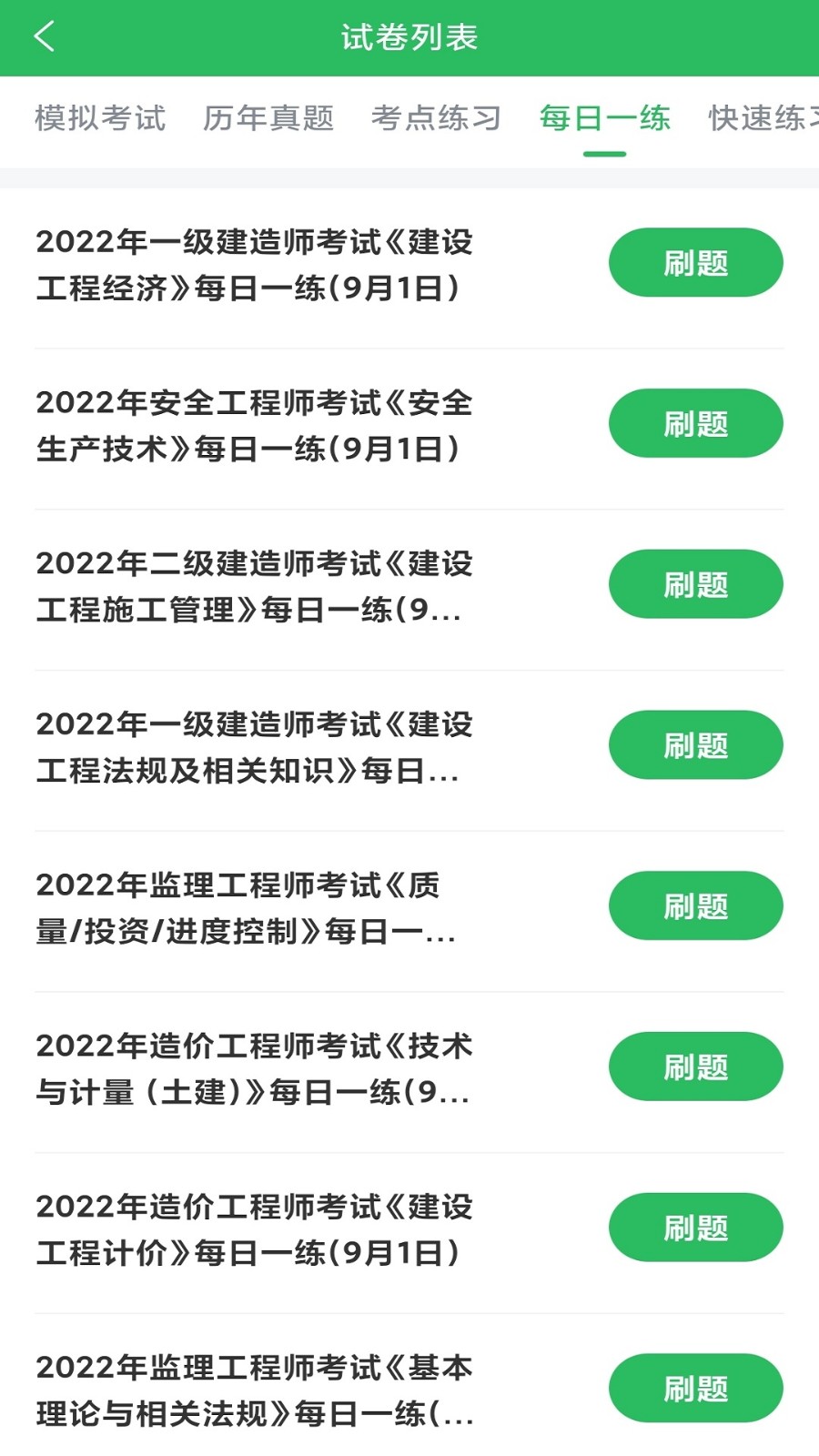Switch to the 模拟考试 tab
819x1456 pixels.
100,118
